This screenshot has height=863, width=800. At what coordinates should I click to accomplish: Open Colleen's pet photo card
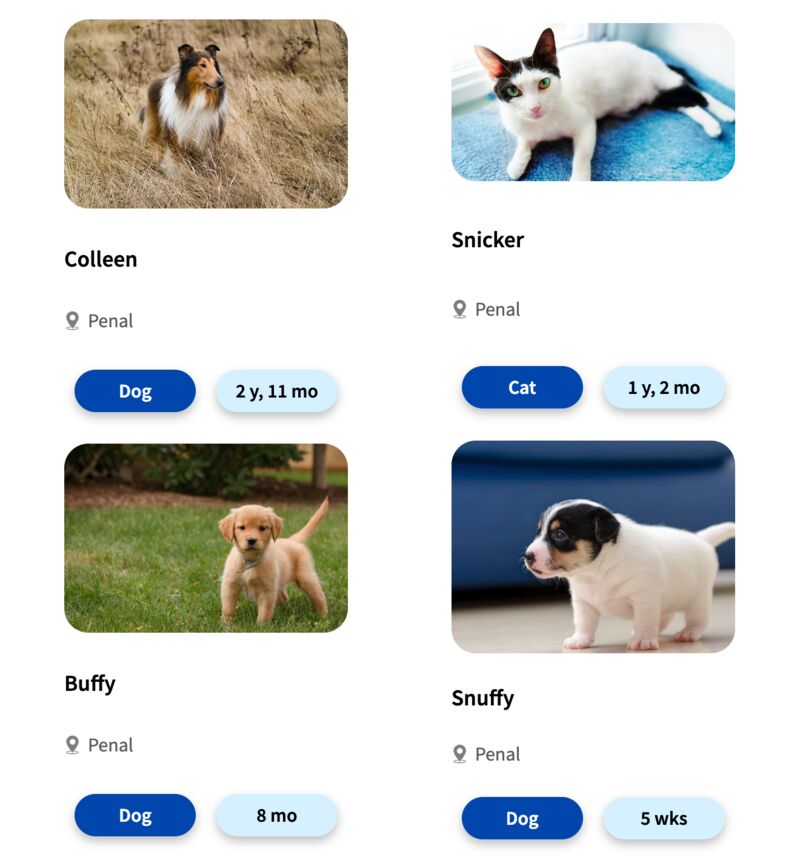tap(206, 114)
